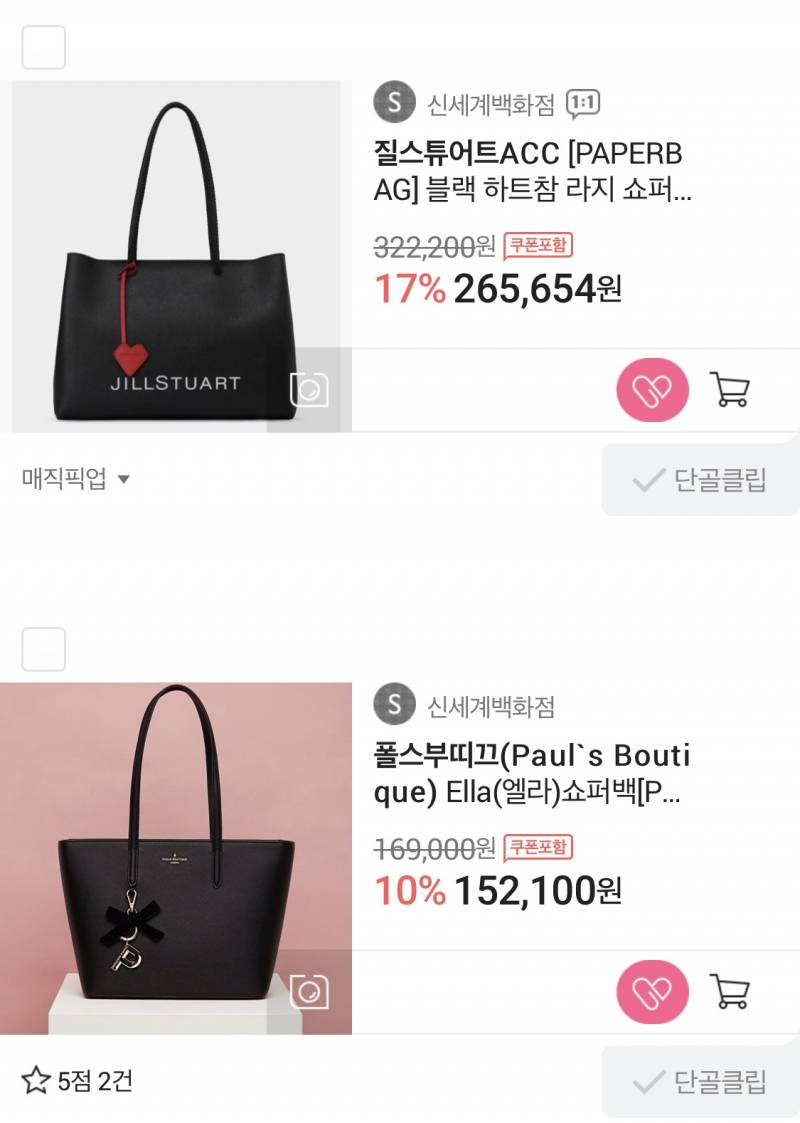The image size is (800, 1123).
Task: Check the selection box for the Jill Stuart item
Action: click(42, 46)
